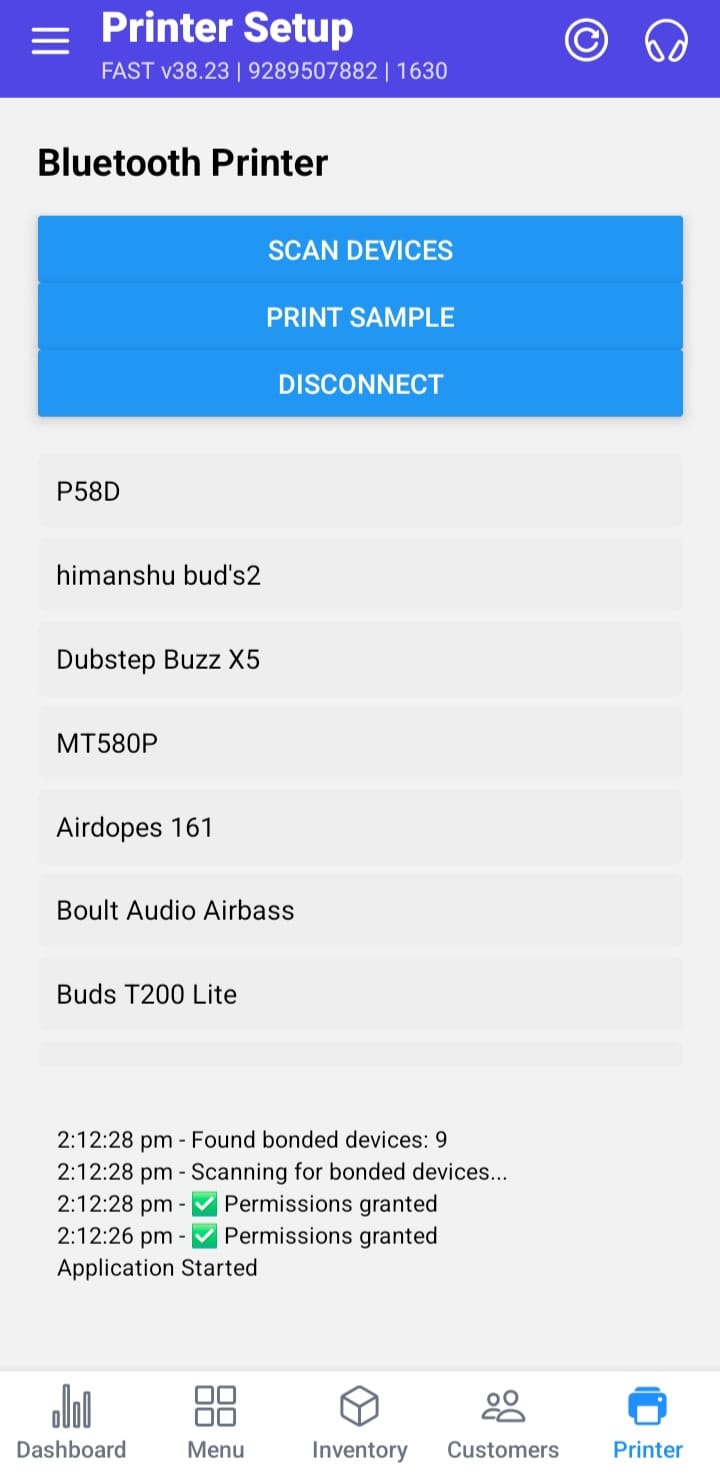Disconnect the Bluetooth printer
Image resolution: width=720 pixels, height=1480 pixels.
coord(360,384)
